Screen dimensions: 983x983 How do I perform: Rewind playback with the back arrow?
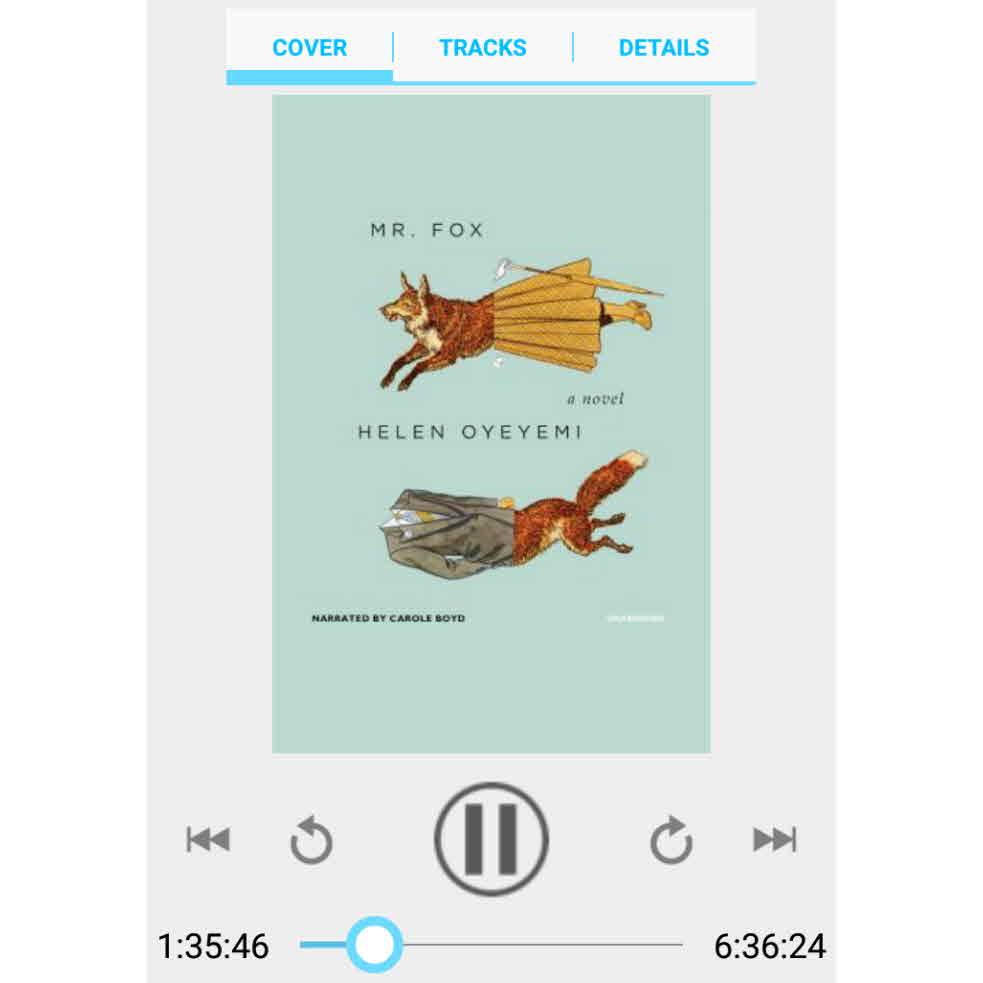[311, 839]
